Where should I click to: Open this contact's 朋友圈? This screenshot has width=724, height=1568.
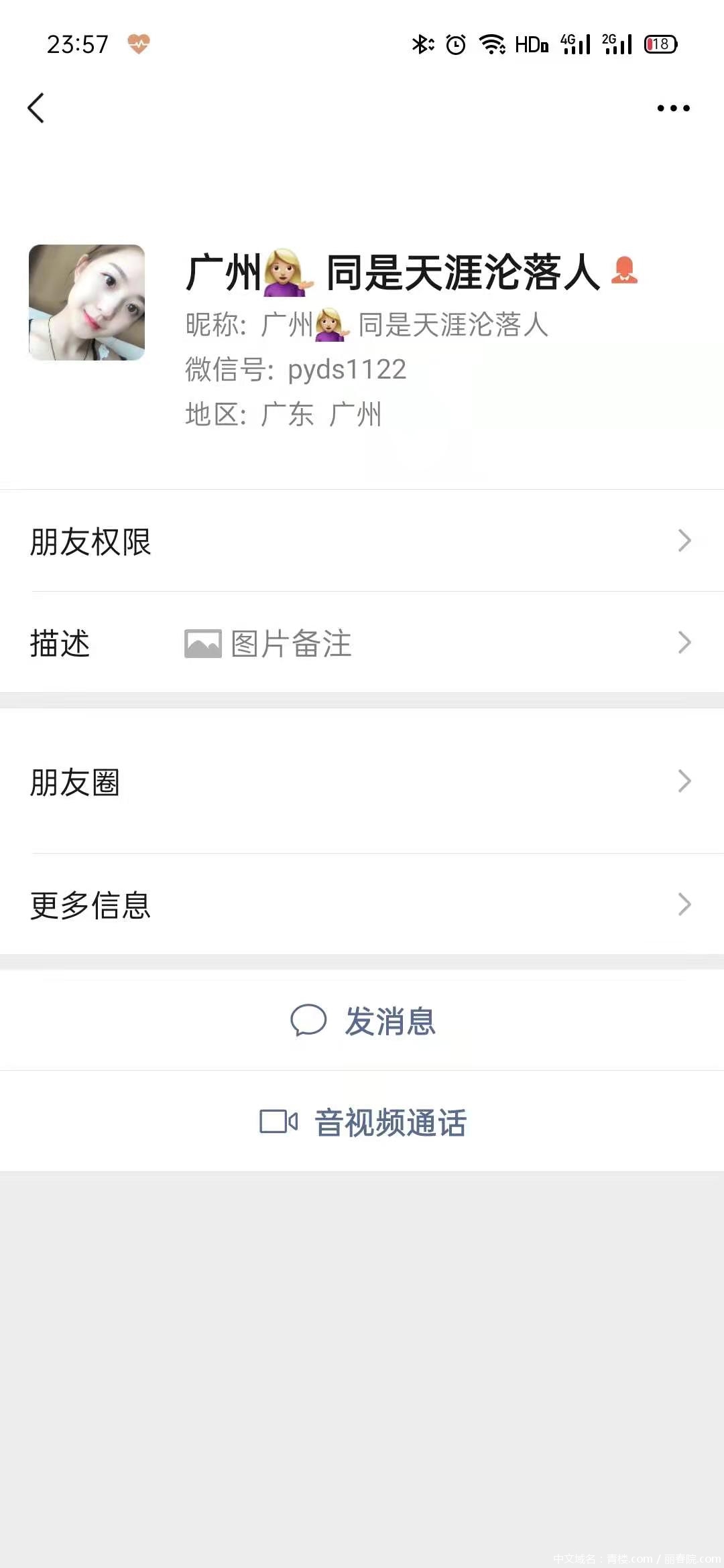(x=362, y=781)
